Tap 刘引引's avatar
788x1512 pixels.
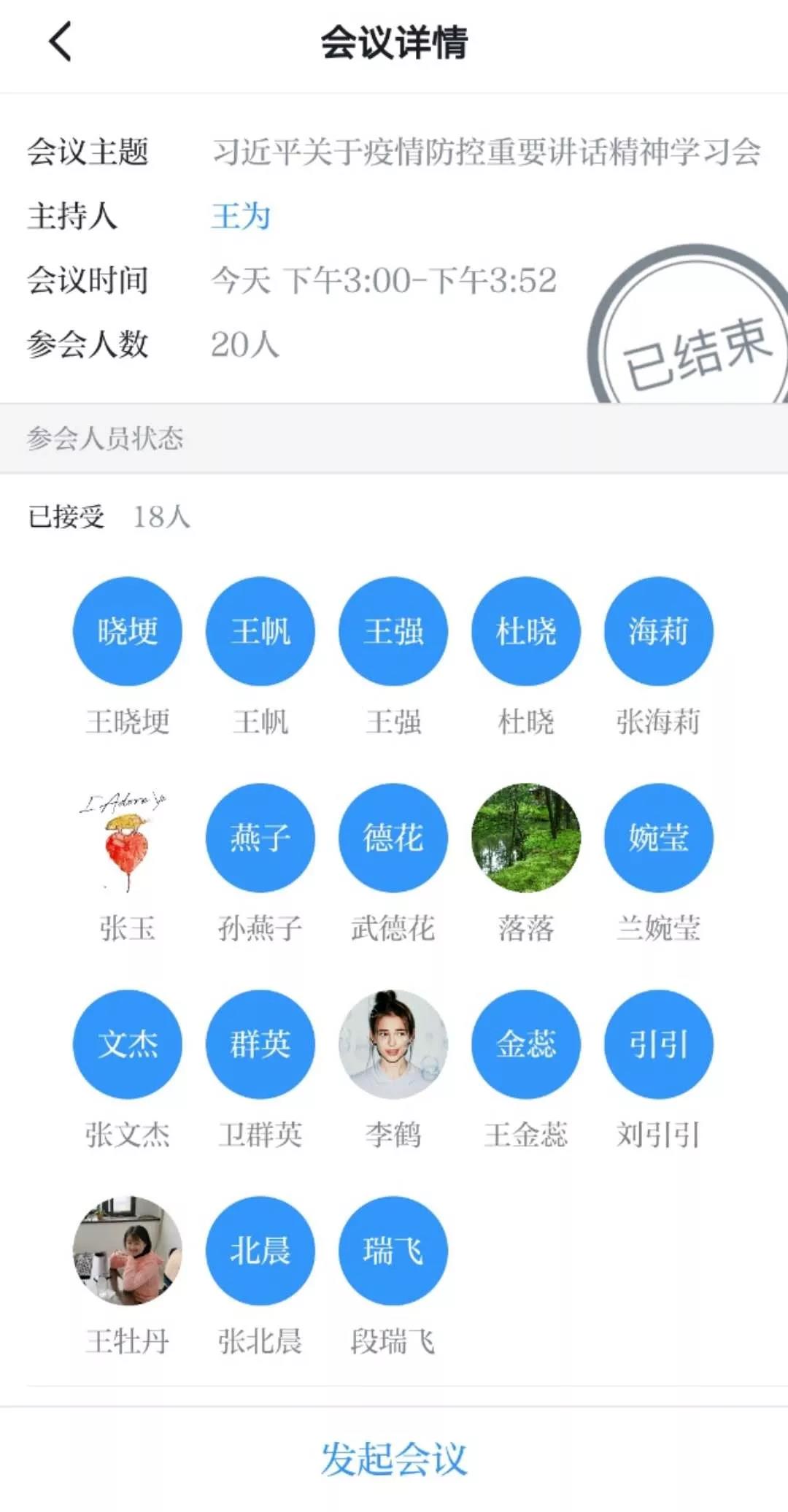click(659, 1044)
